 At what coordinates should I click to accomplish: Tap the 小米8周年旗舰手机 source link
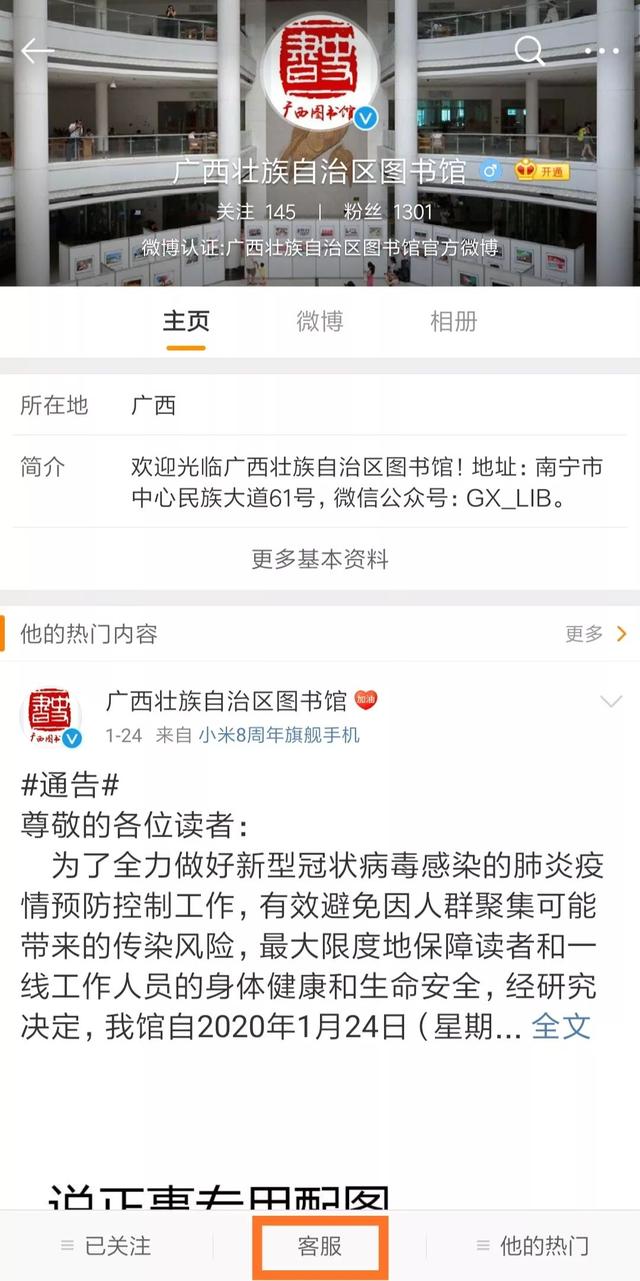click(278, 735)
